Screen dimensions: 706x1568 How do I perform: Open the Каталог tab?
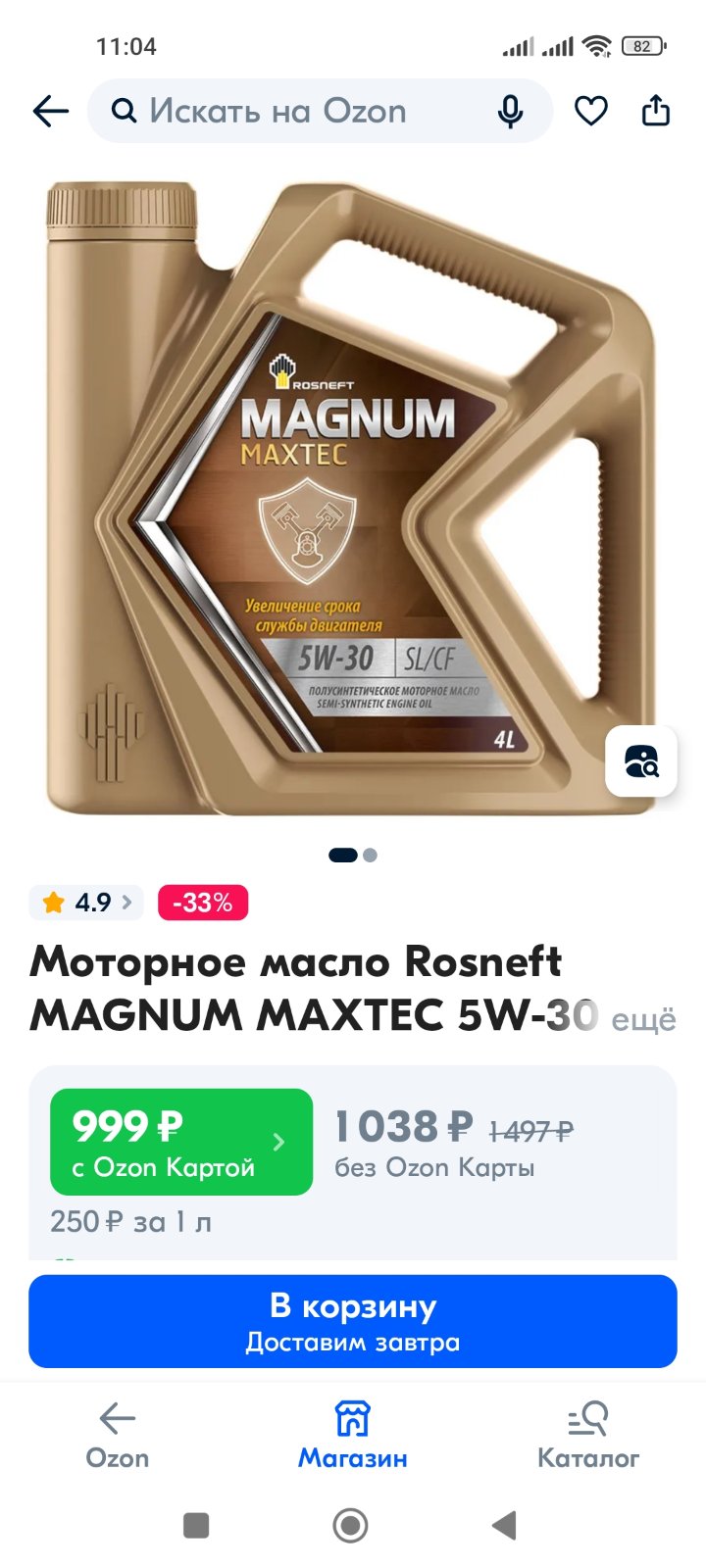click(x=588, y=1436)
